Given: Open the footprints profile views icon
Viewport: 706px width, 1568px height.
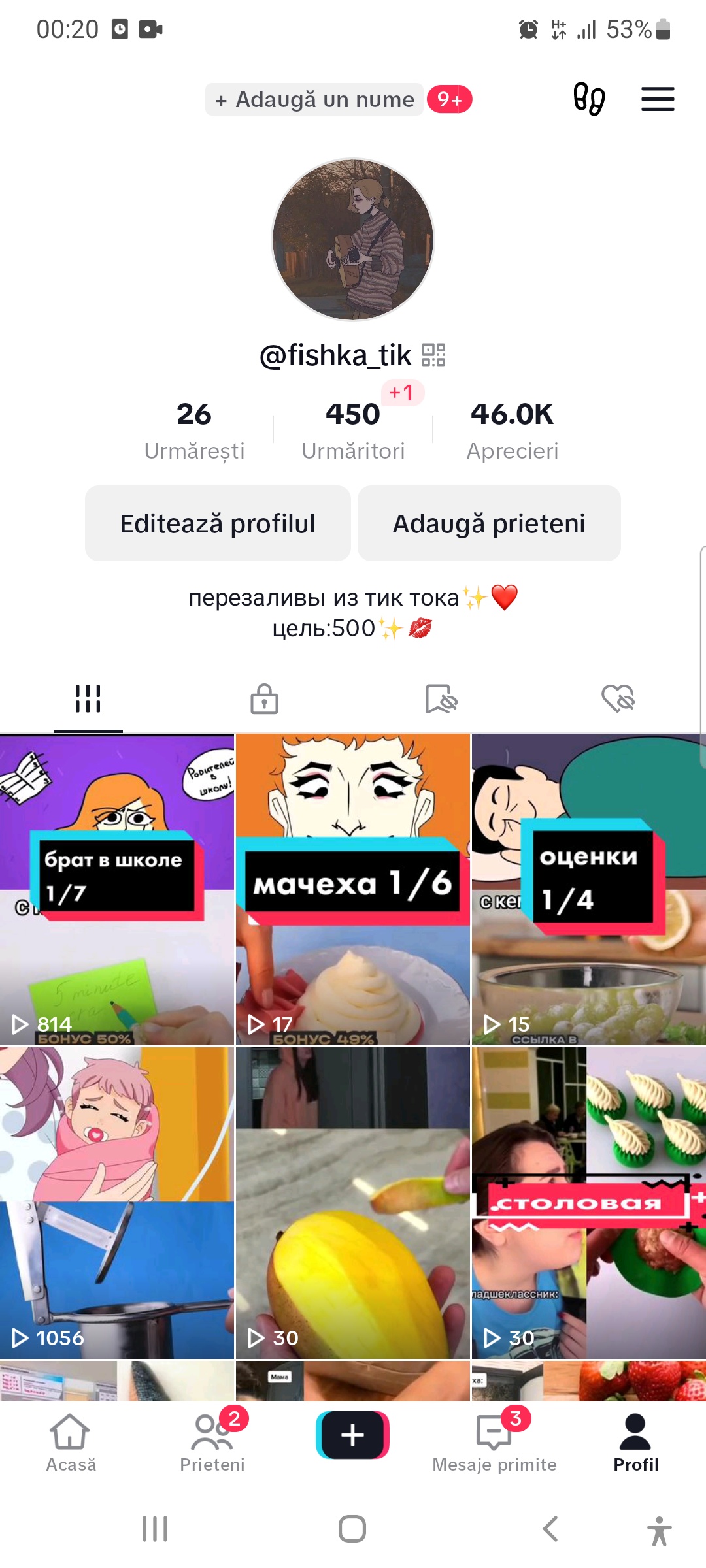Looking at the screenshot, I should 588,99.
